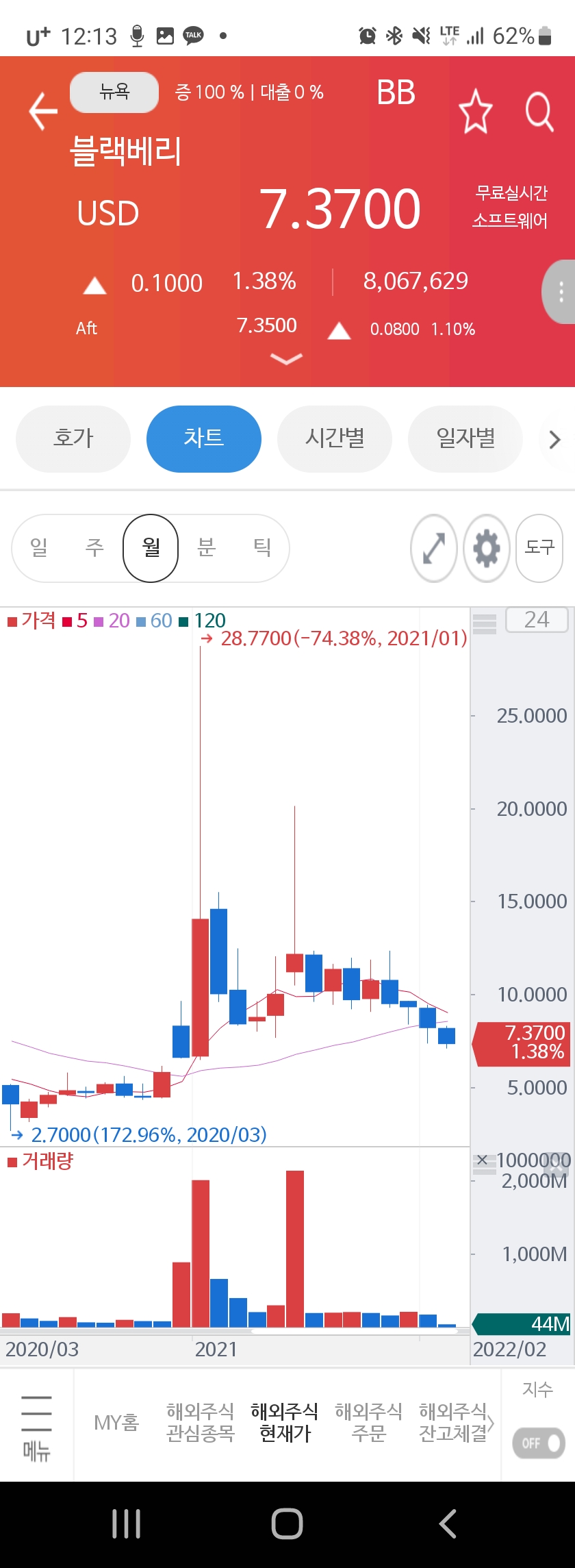Open the 일자별 tab
Screen dimensions: 575x1568
coord(465,438)
